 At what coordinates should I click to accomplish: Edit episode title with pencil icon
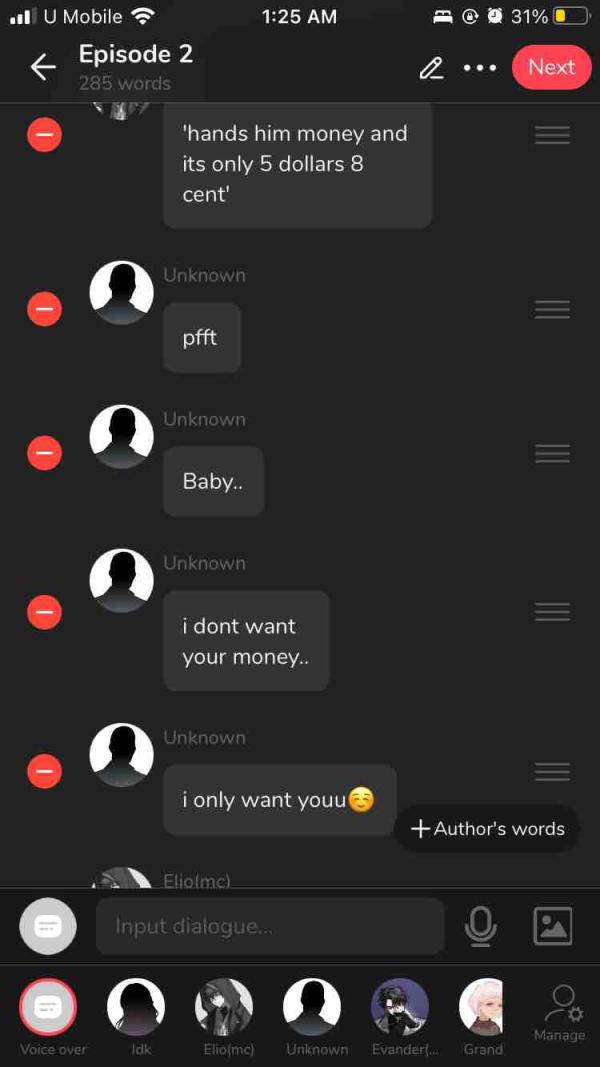click(x=431, y=68)
